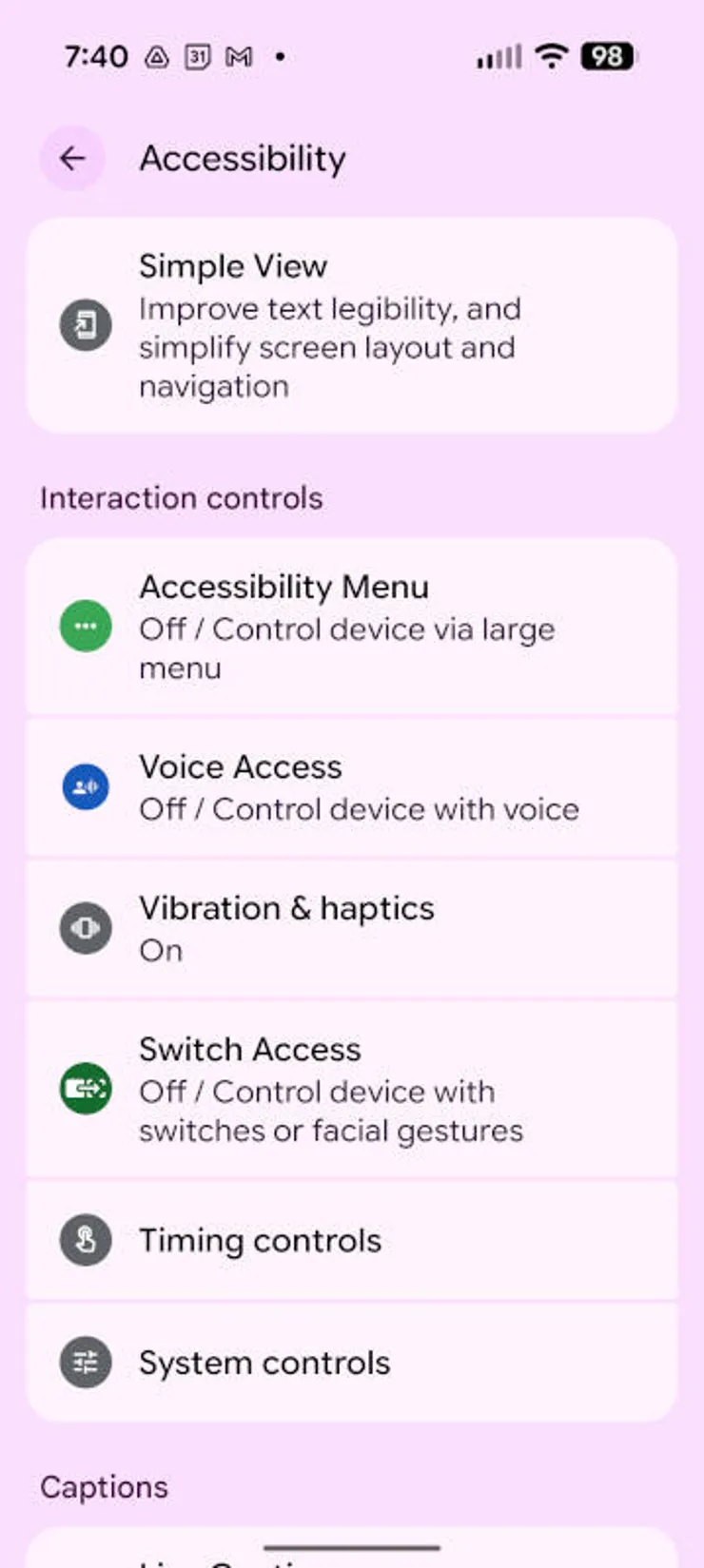Open Voice Access settings
This screenshot has height=1568, width=704.
click(352, 787)
